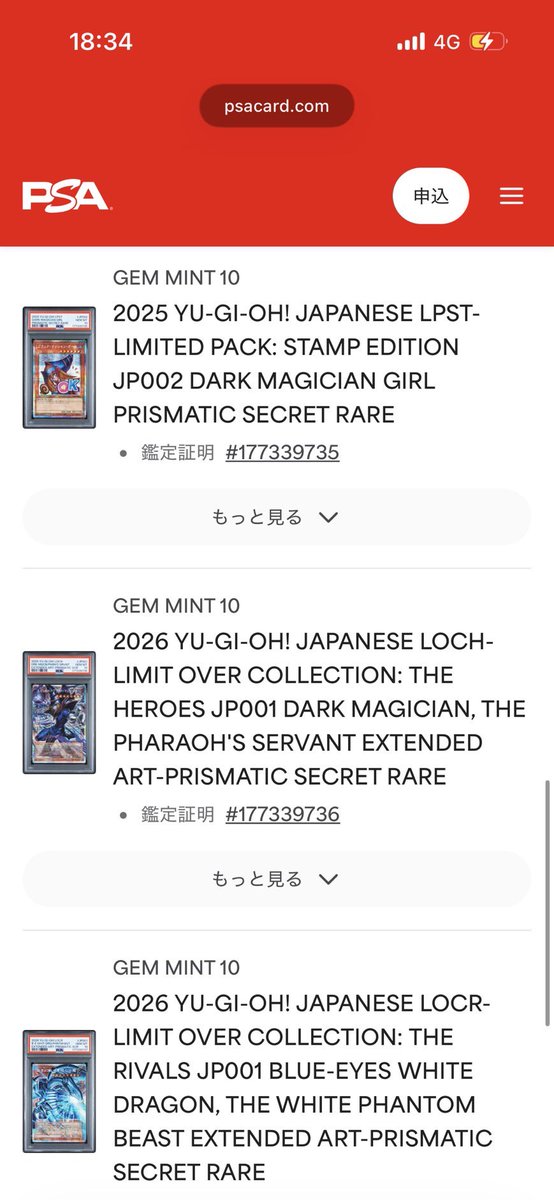Image resolution: width=554 pixels, height=1200 pixels.
Task: Go to PSA home via the logo
Action: point(66,195)
